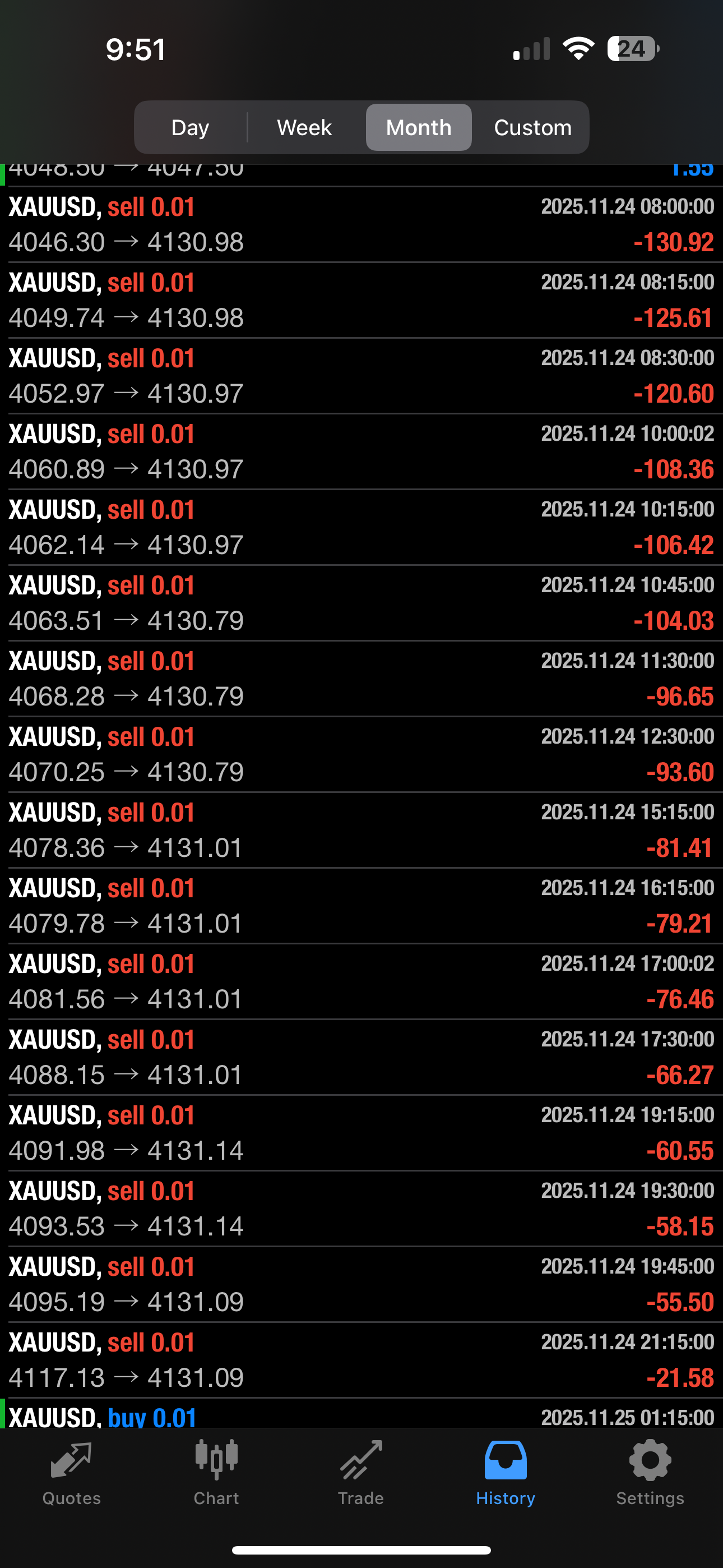Expand the trade opened at 4078.36
Image resolution: width=723 pixels, height=1568 pixels.
(x=361, y=830)
